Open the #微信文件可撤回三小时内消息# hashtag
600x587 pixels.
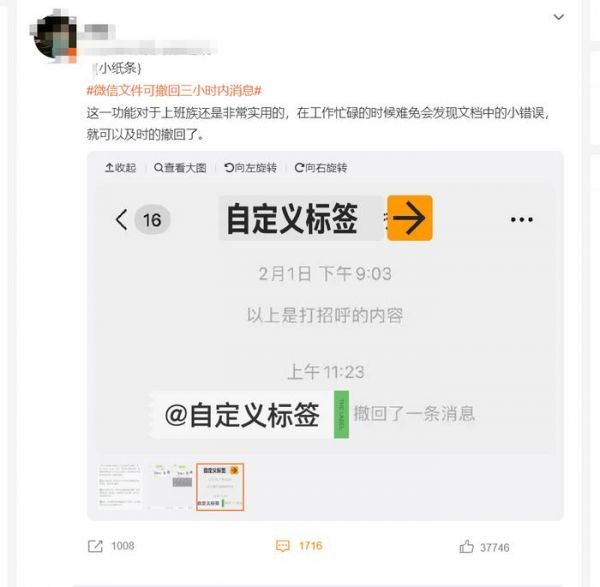tap(174, 90)
